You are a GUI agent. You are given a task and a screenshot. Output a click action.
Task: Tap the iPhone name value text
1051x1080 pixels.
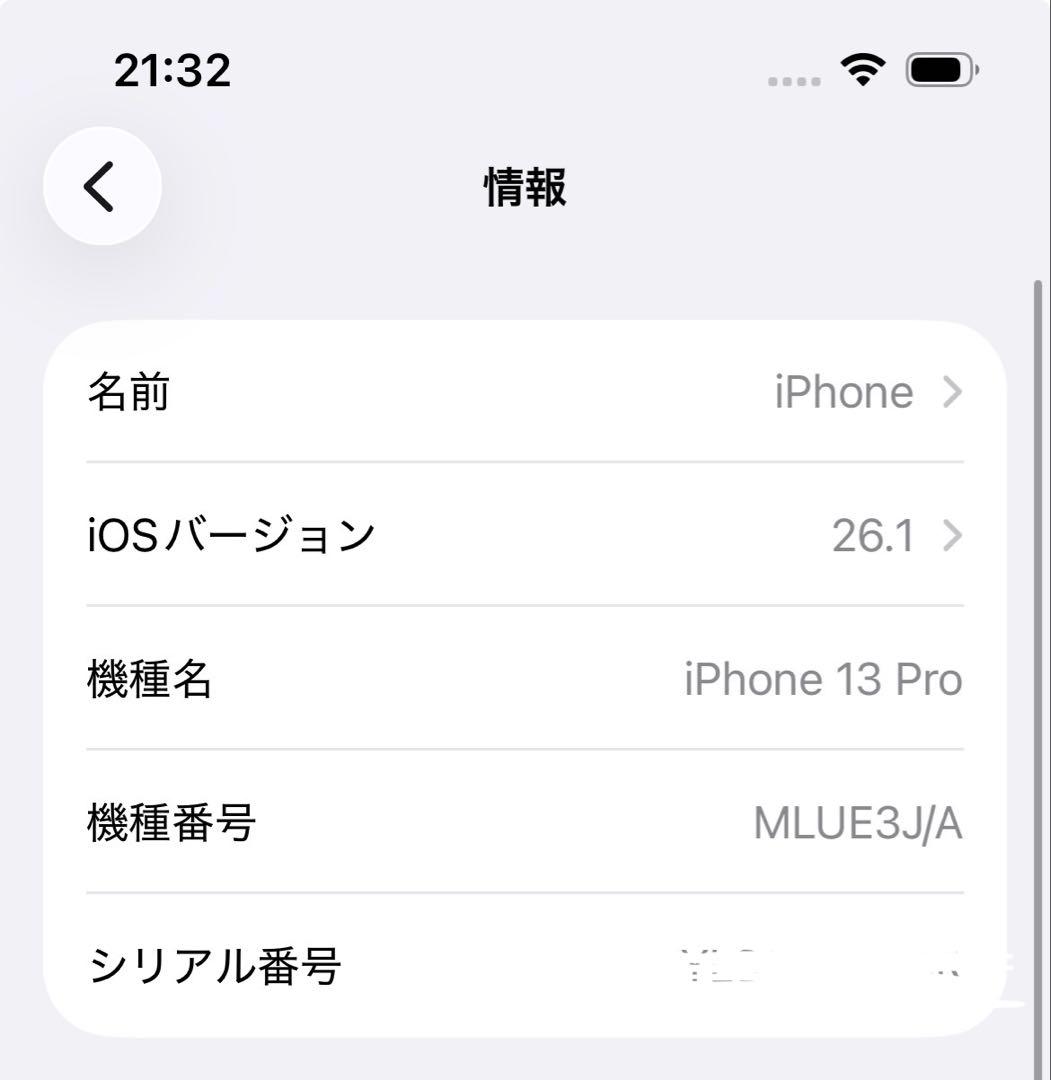[843, 392]
